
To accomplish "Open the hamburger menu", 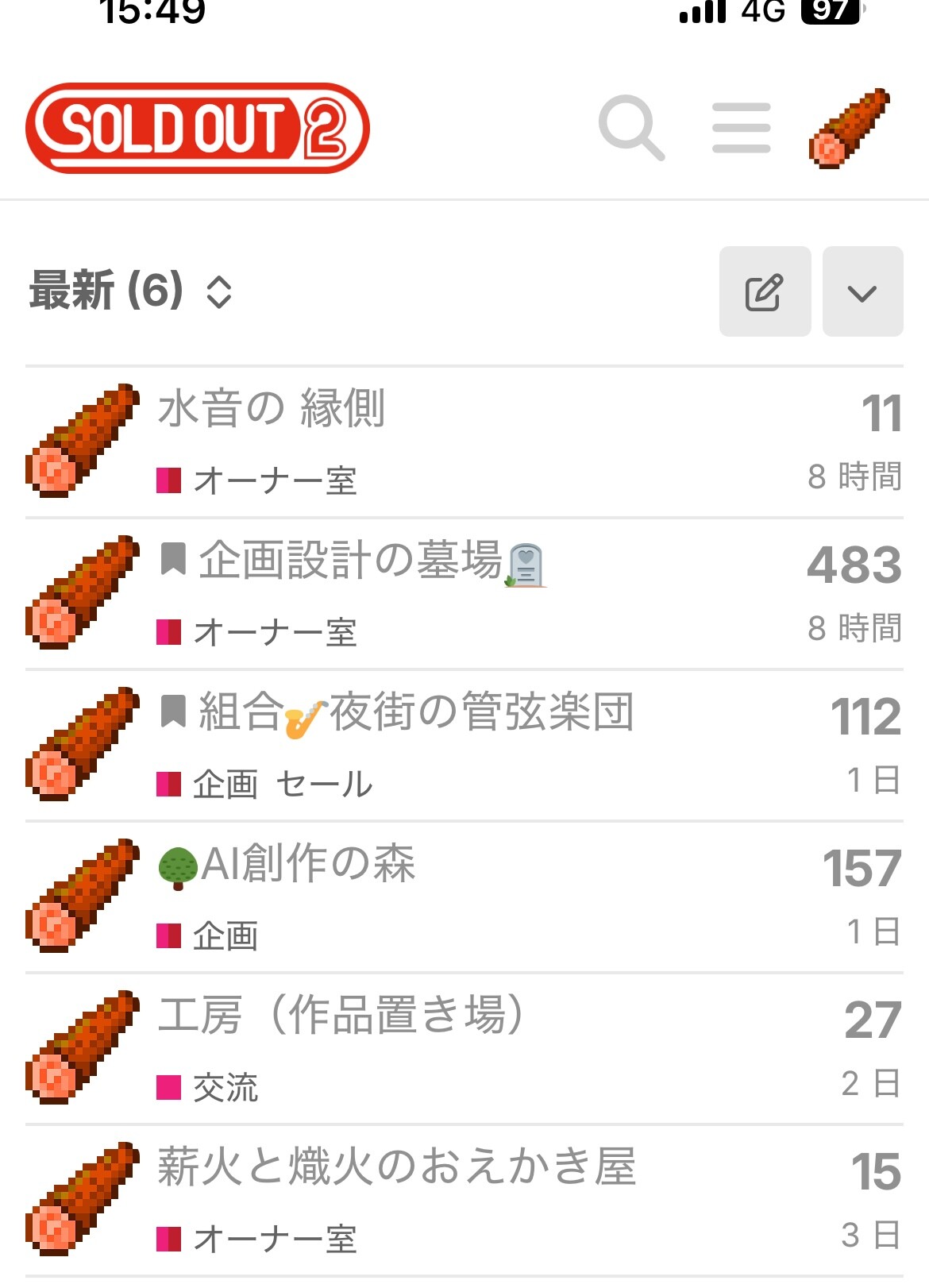I will click(x=741, y=128).
